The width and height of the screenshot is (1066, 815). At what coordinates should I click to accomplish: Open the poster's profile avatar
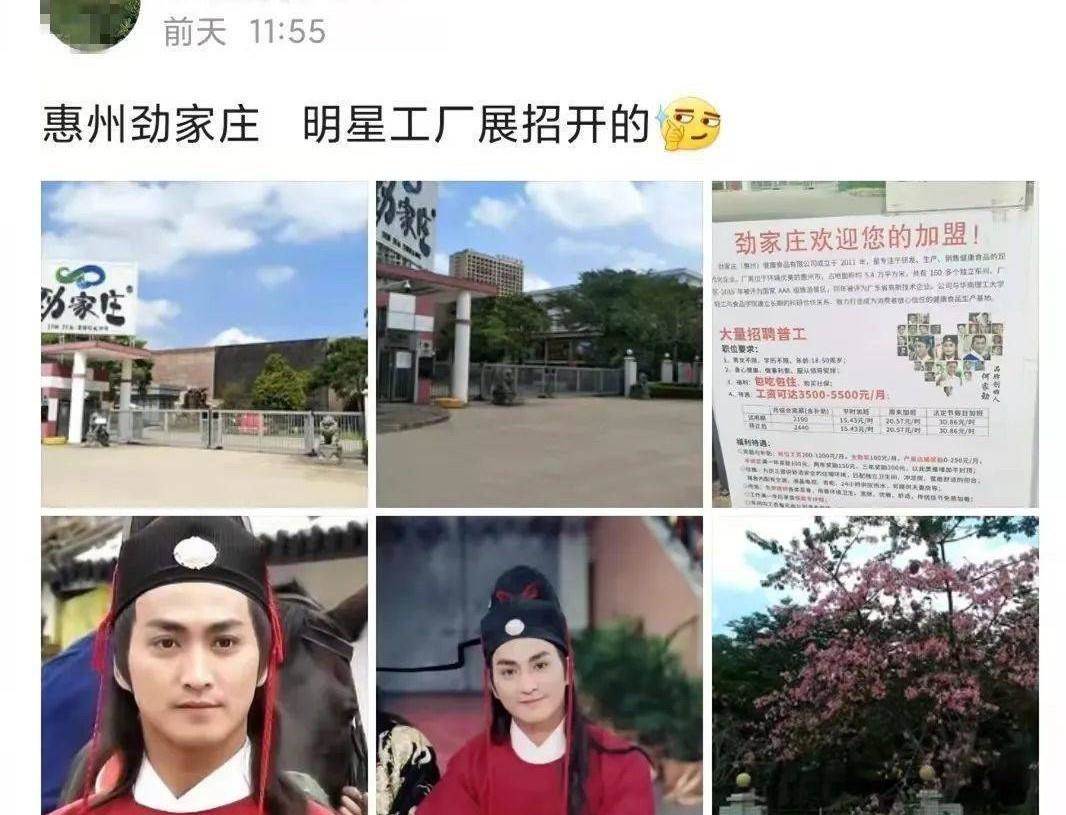(96, 22)
